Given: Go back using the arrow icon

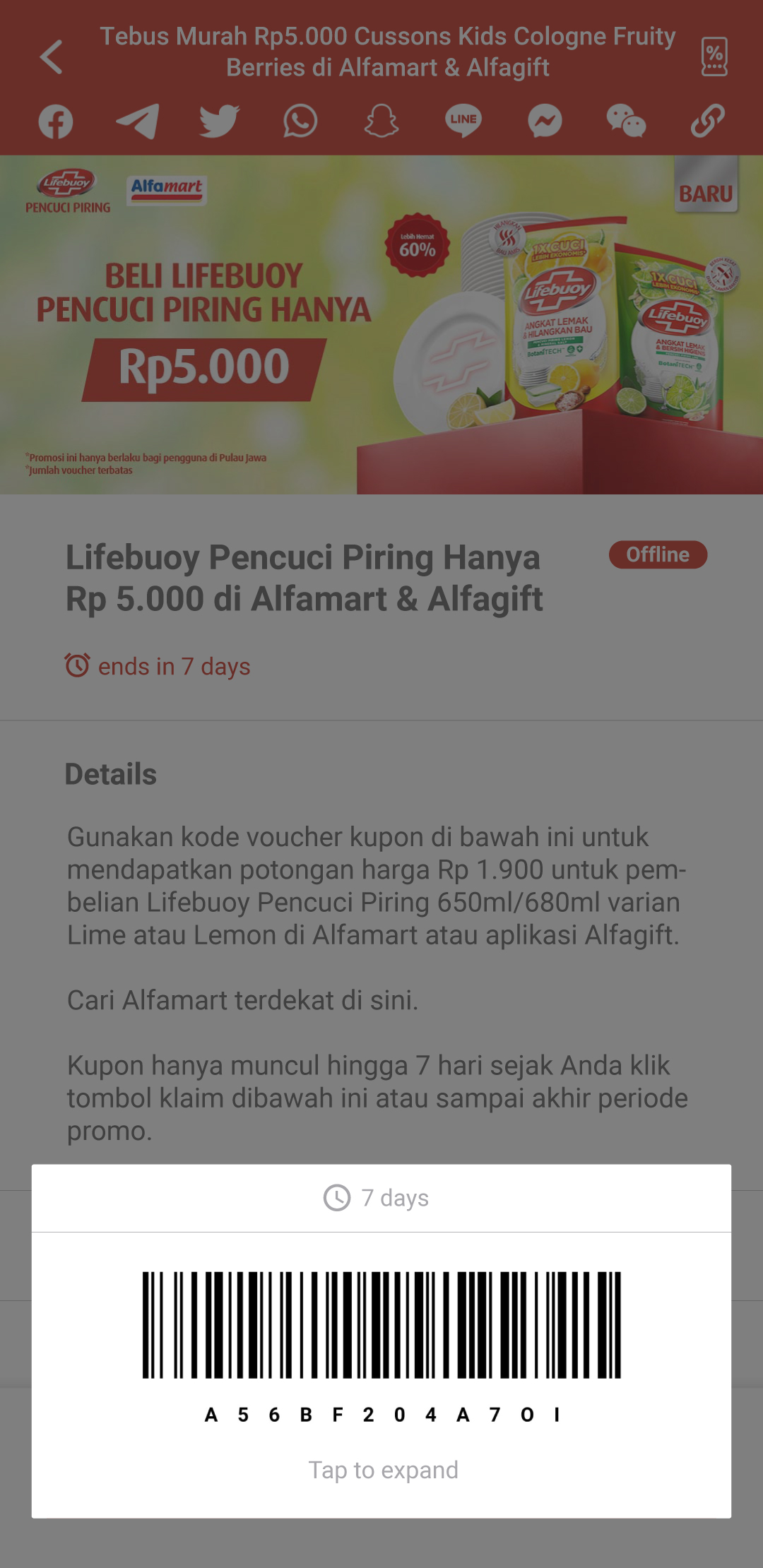Looking at the screenshot, I should point(51,57).
